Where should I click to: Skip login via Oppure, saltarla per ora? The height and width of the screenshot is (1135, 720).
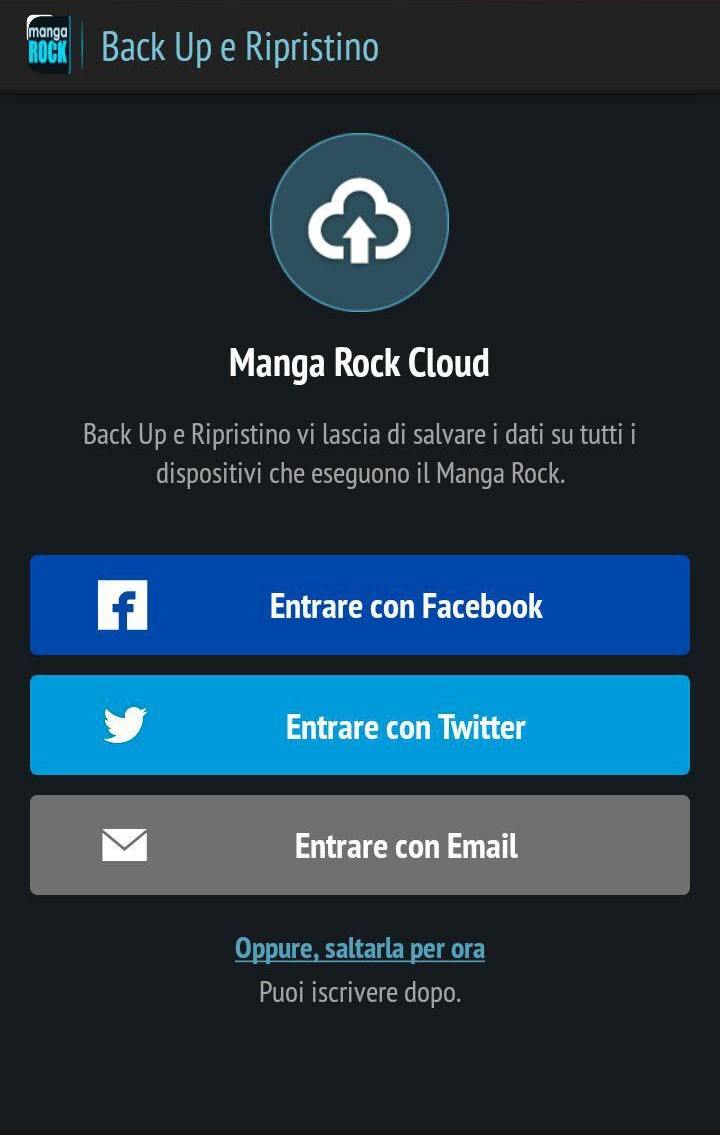pyautogui.click(x=360, y=948)
